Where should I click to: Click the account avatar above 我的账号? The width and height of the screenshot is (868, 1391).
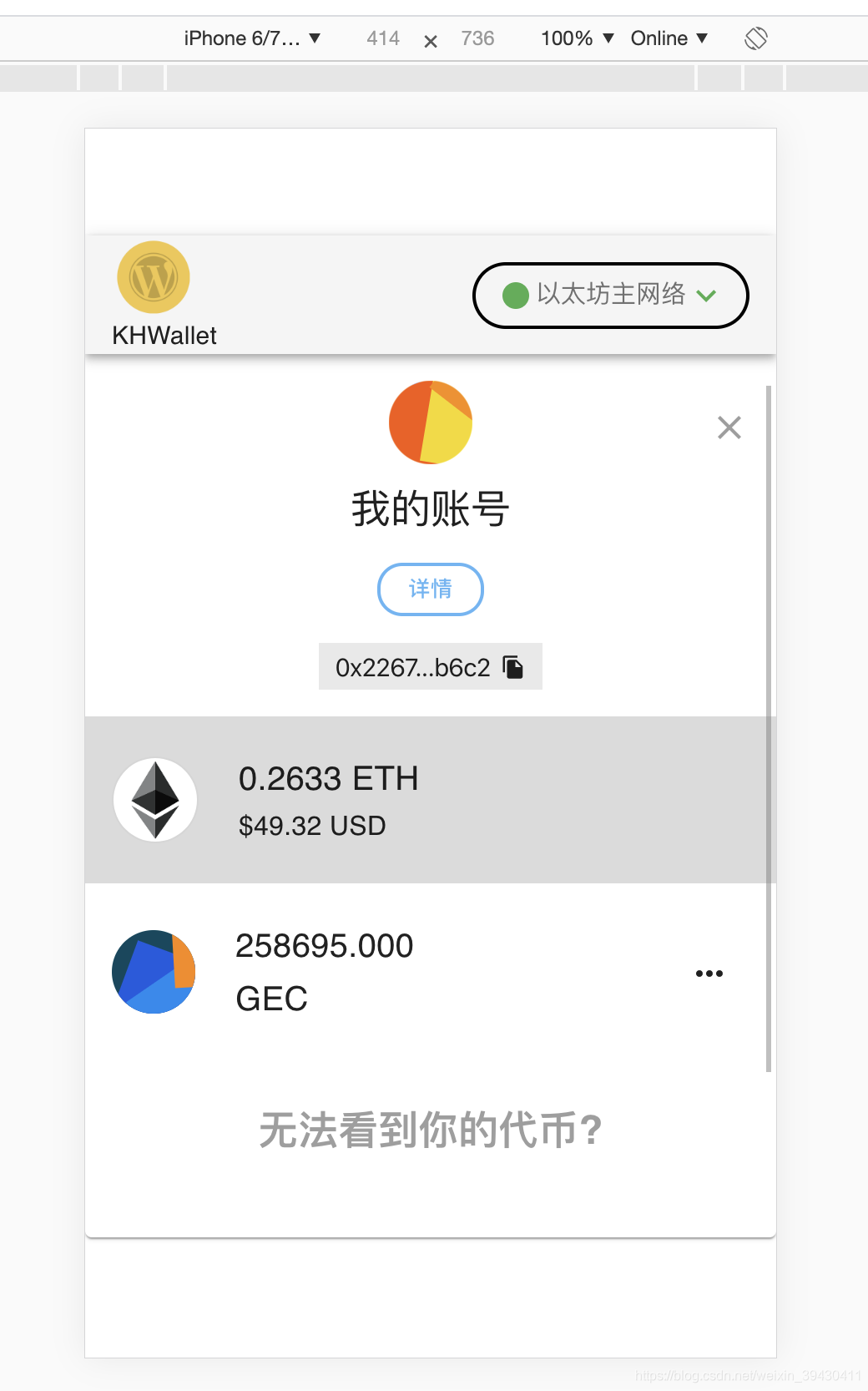430,422
